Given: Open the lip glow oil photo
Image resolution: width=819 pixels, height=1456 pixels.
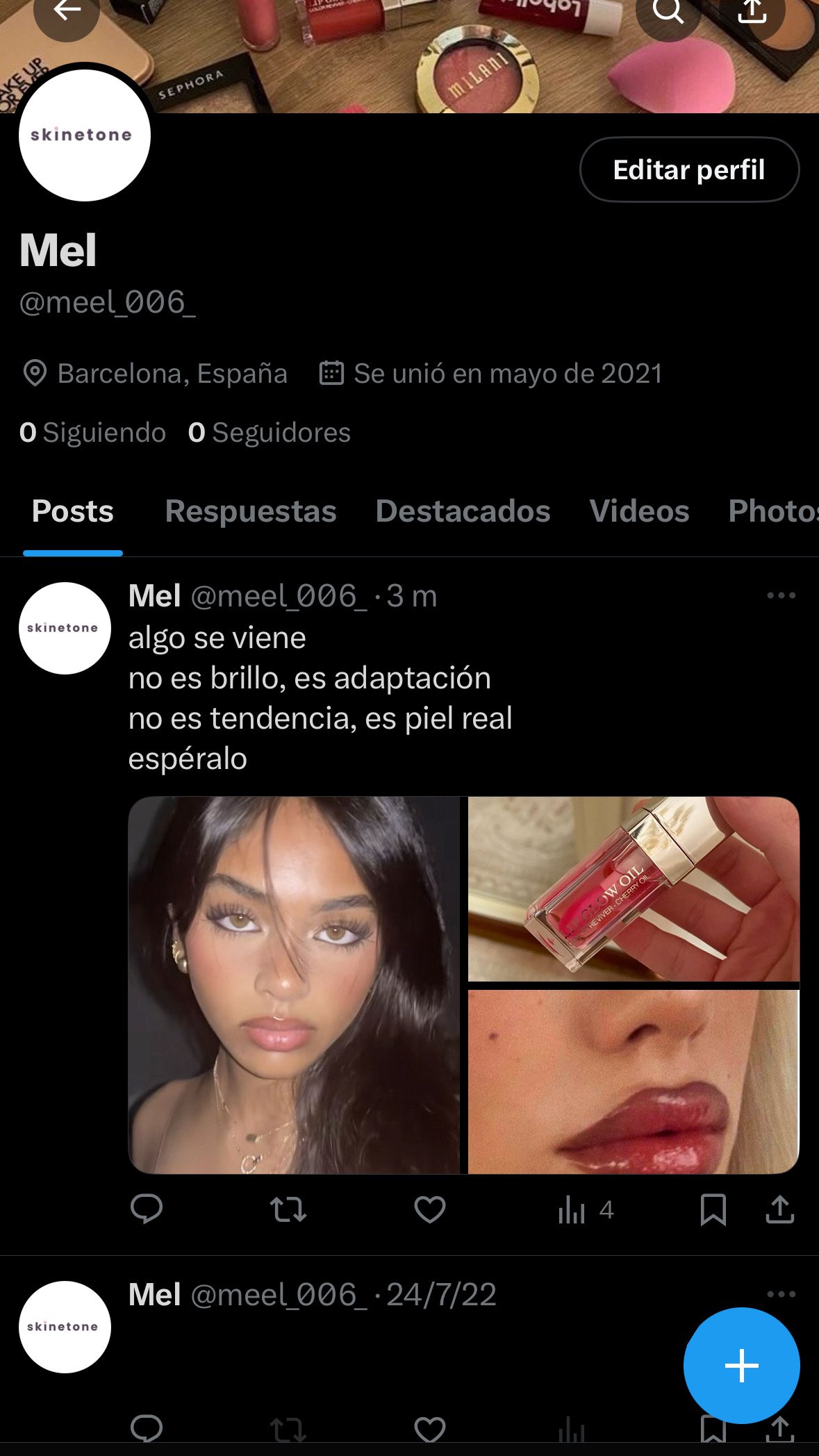Looking at the screenshot, I should coord(634,888).
